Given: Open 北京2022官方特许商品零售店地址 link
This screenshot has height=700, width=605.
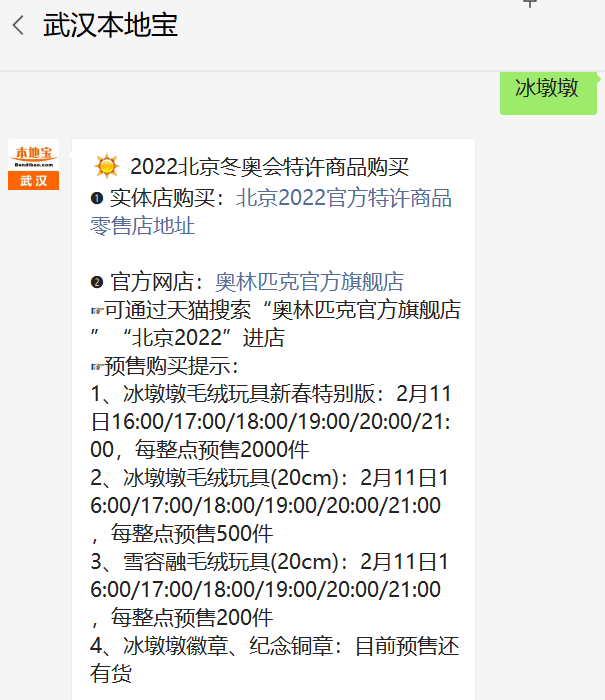Looking at the screenshot, I should click(x=343, y=198).
